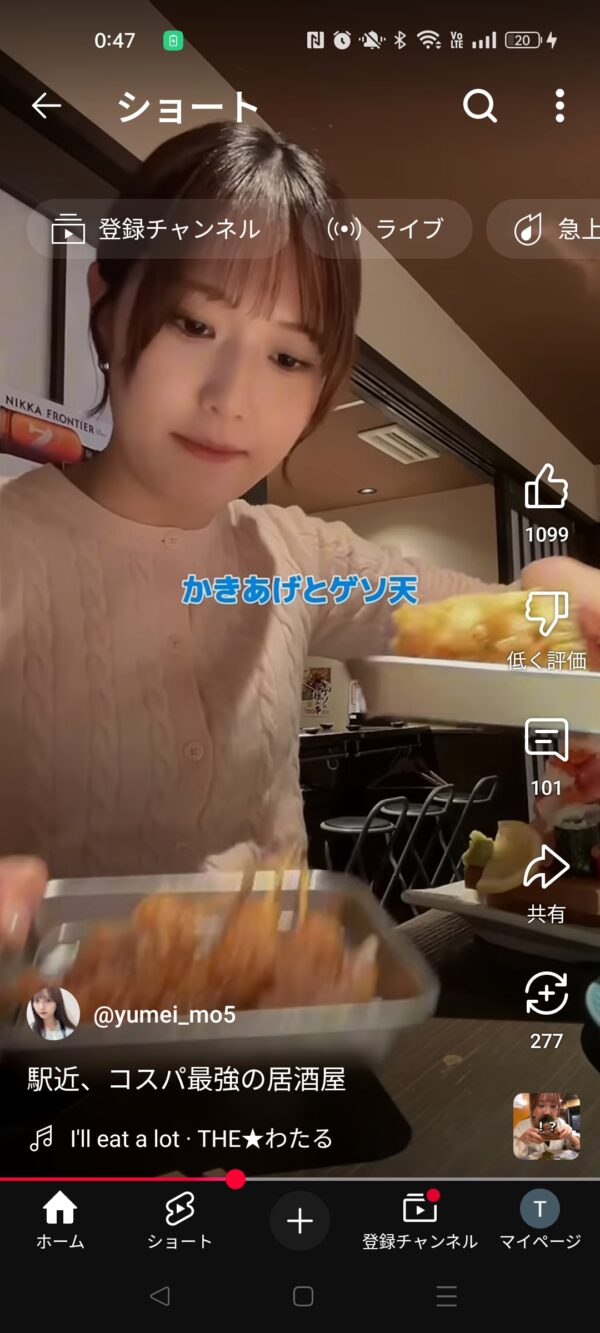Tap the system back button
Viewport: 600px width, 1333px height.
(160, 1297)
